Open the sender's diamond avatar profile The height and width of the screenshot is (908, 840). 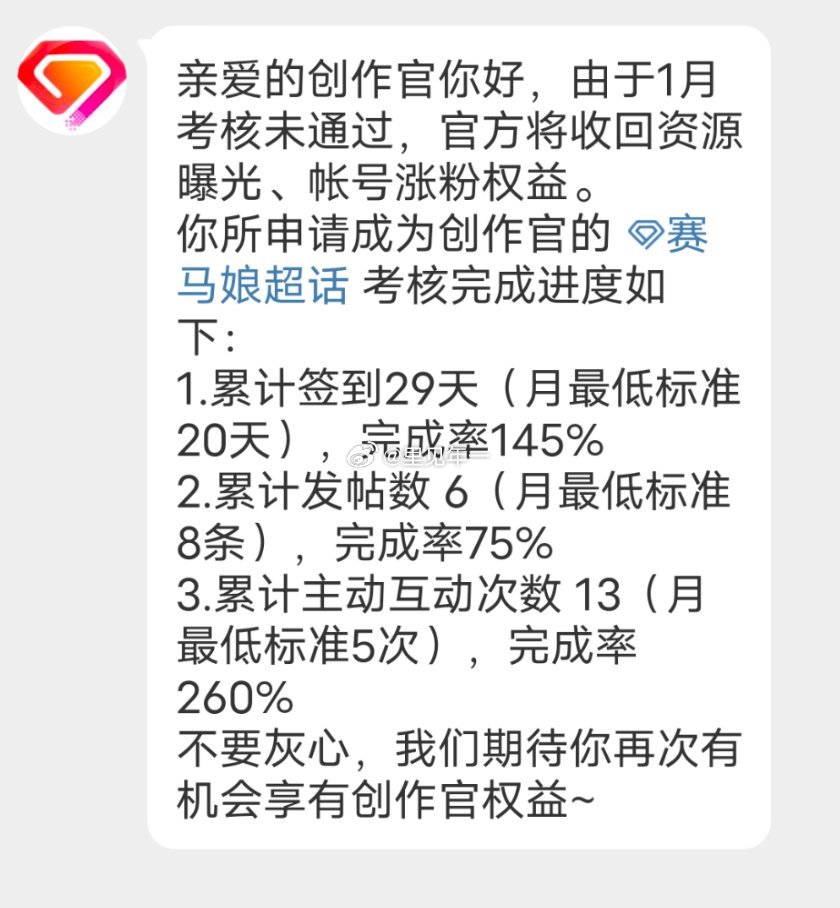pyautogui.click(x=71, y=81)
